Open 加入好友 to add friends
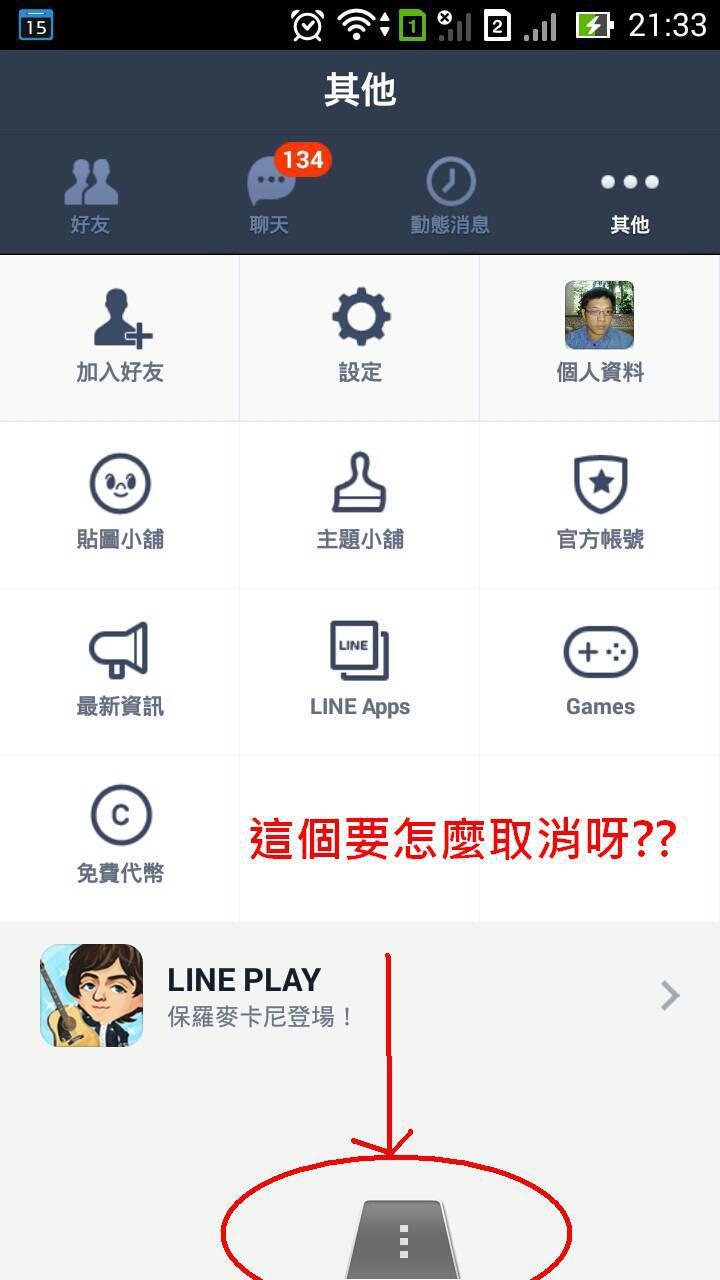The height and width of the screenshot is (1280, 720). 120,338
